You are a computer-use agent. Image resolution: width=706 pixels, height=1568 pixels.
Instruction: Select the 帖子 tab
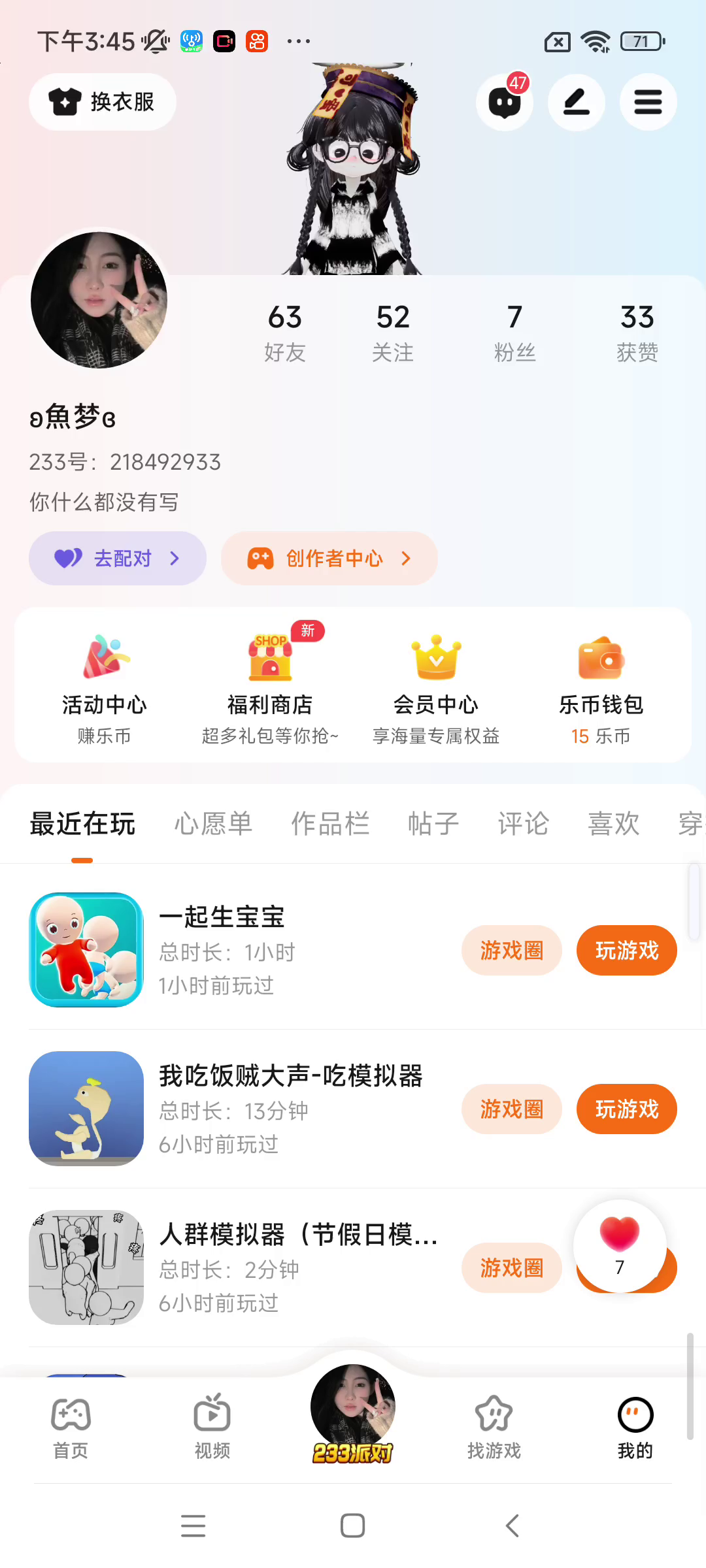point(433,823)
